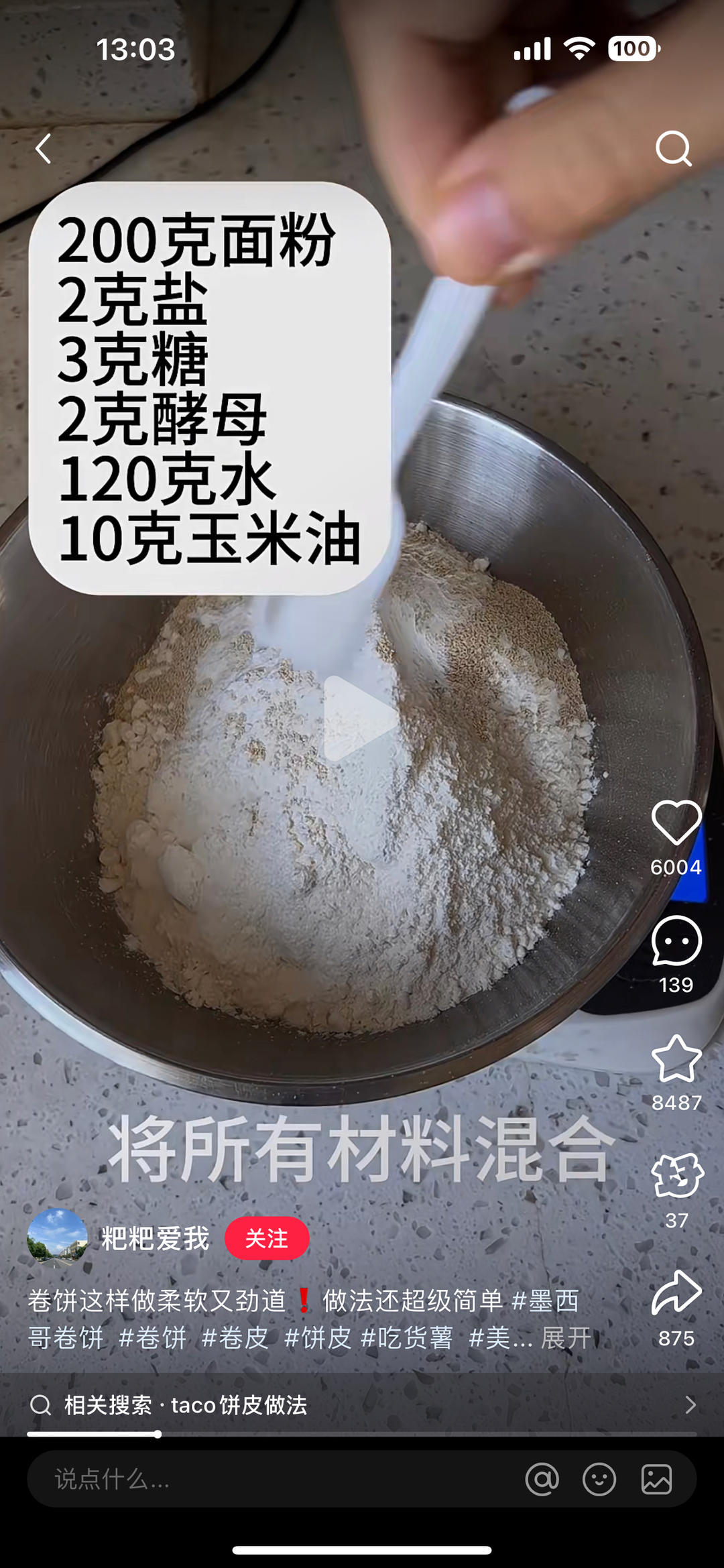Viewport: 724px width, 1568px height.
Task: Tap the 推荐 icon showing 37
Action: (x=676, y=1176)
